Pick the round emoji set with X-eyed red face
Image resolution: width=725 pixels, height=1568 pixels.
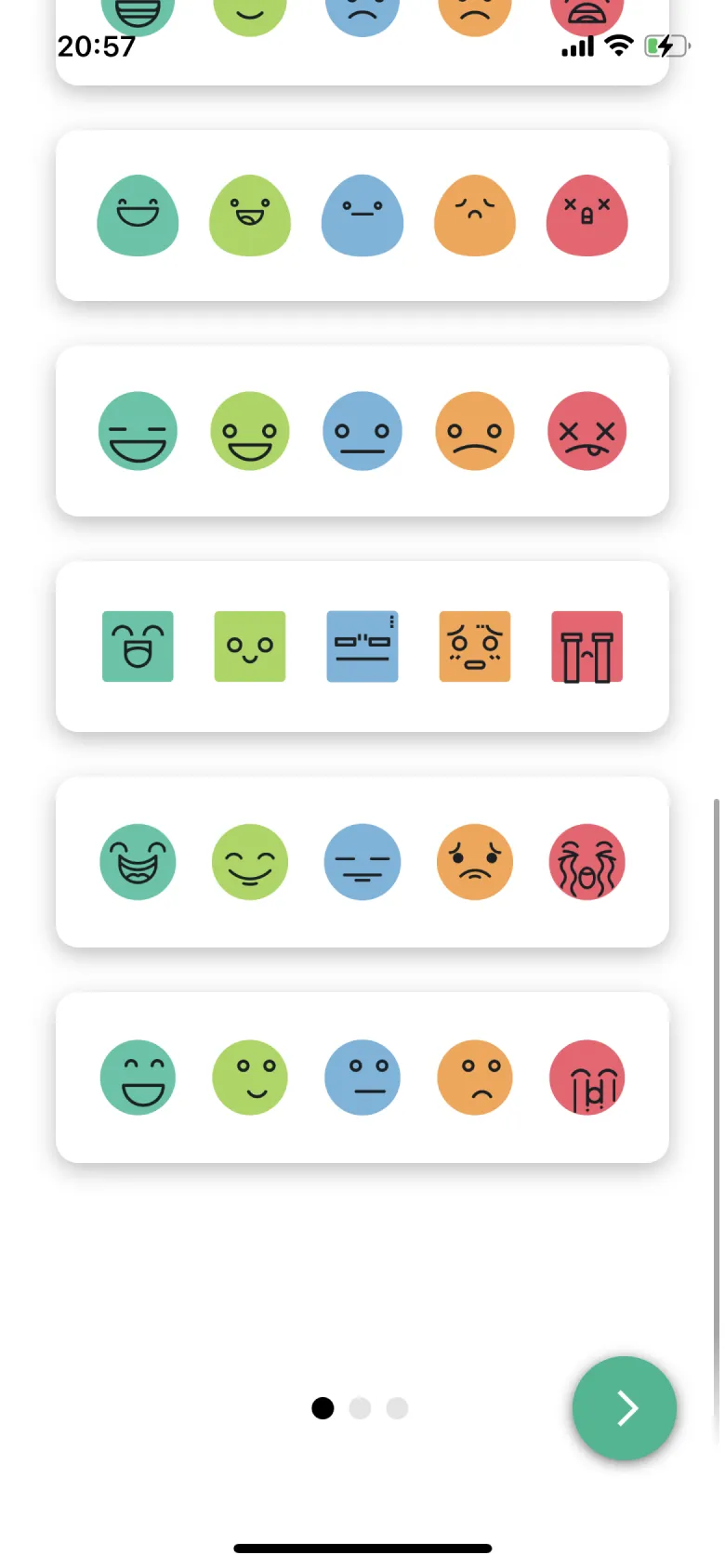362,431
